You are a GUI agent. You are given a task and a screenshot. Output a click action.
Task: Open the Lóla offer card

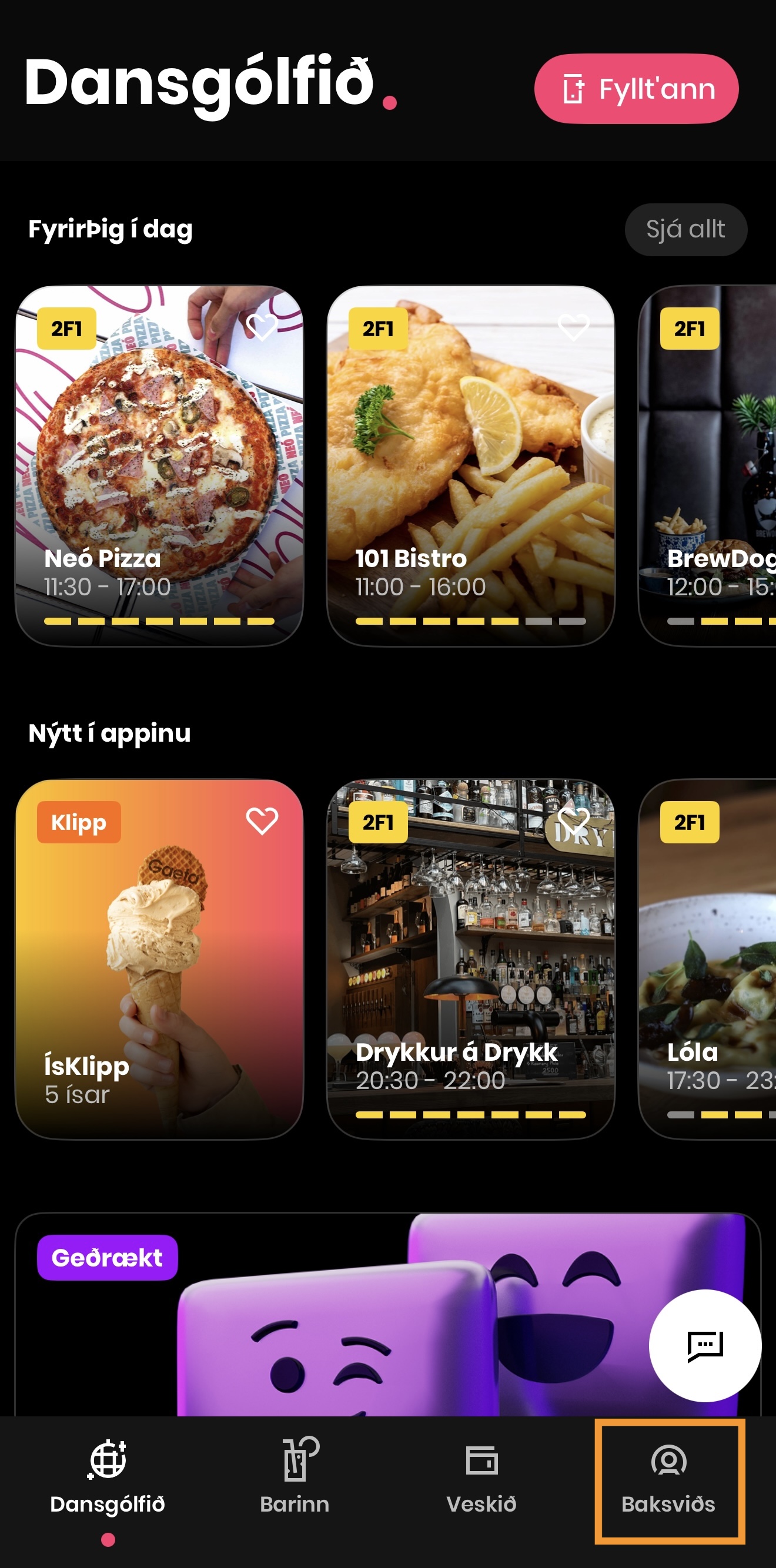click(707, 959)
